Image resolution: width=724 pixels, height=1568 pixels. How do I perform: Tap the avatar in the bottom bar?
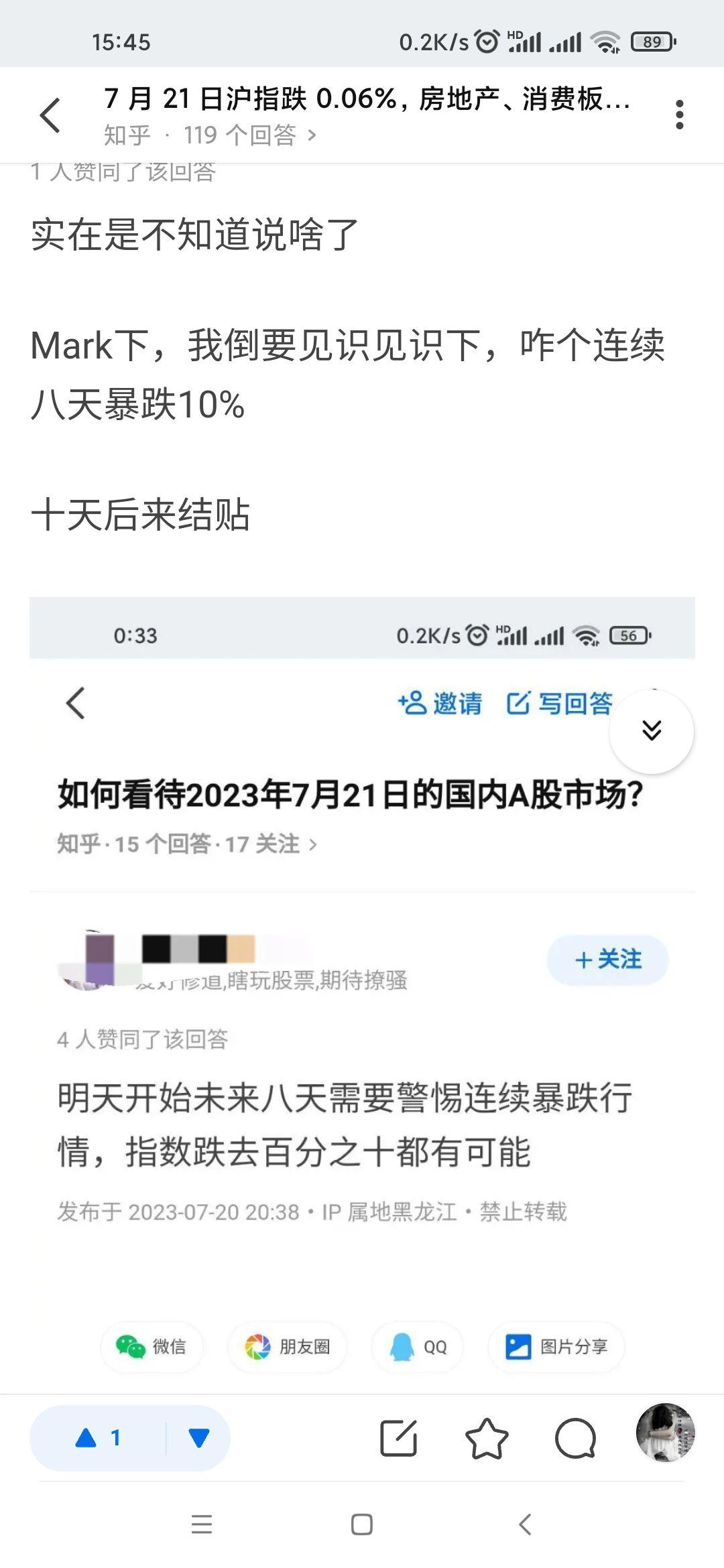coord(665,1433)
